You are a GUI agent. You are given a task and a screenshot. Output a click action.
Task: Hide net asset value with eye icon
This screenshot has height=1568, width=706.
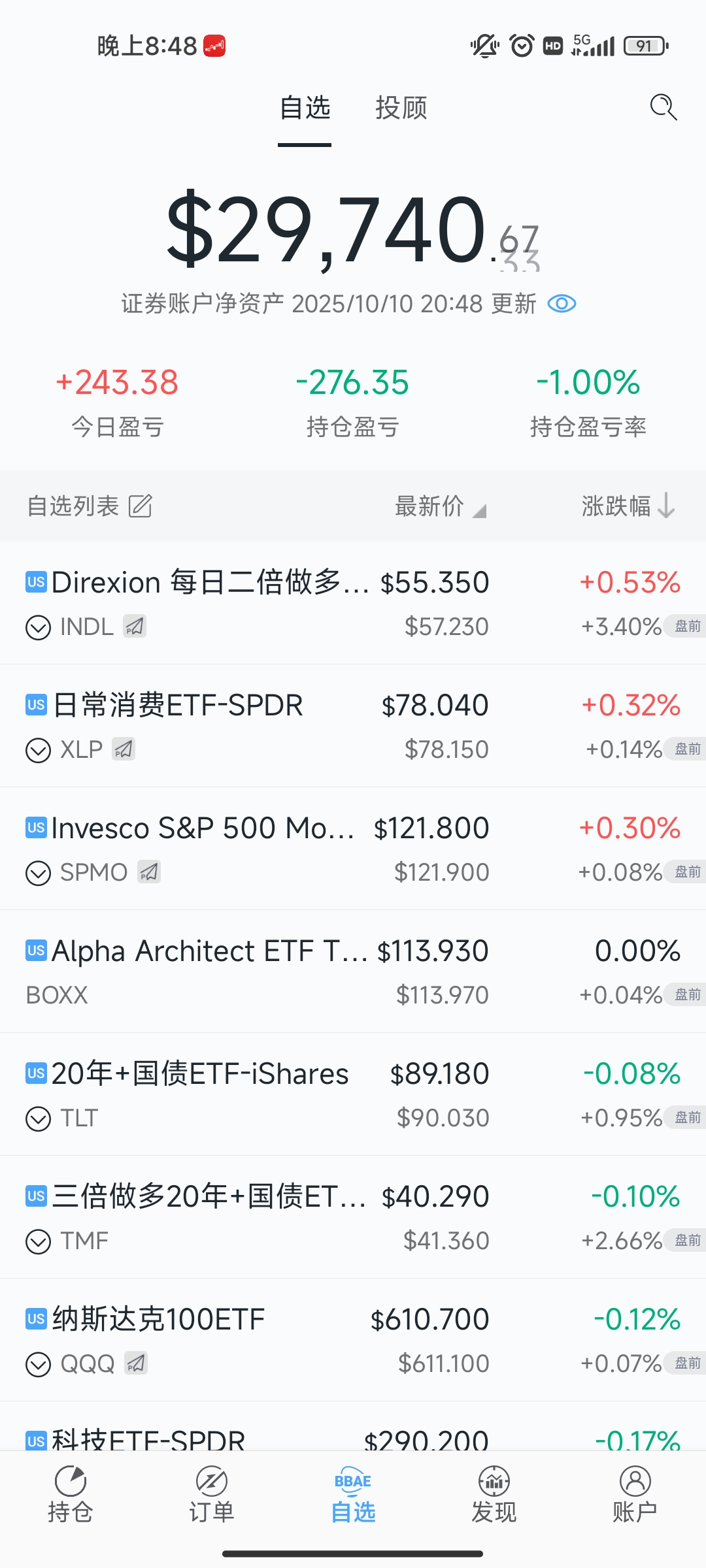pos(562,304)
